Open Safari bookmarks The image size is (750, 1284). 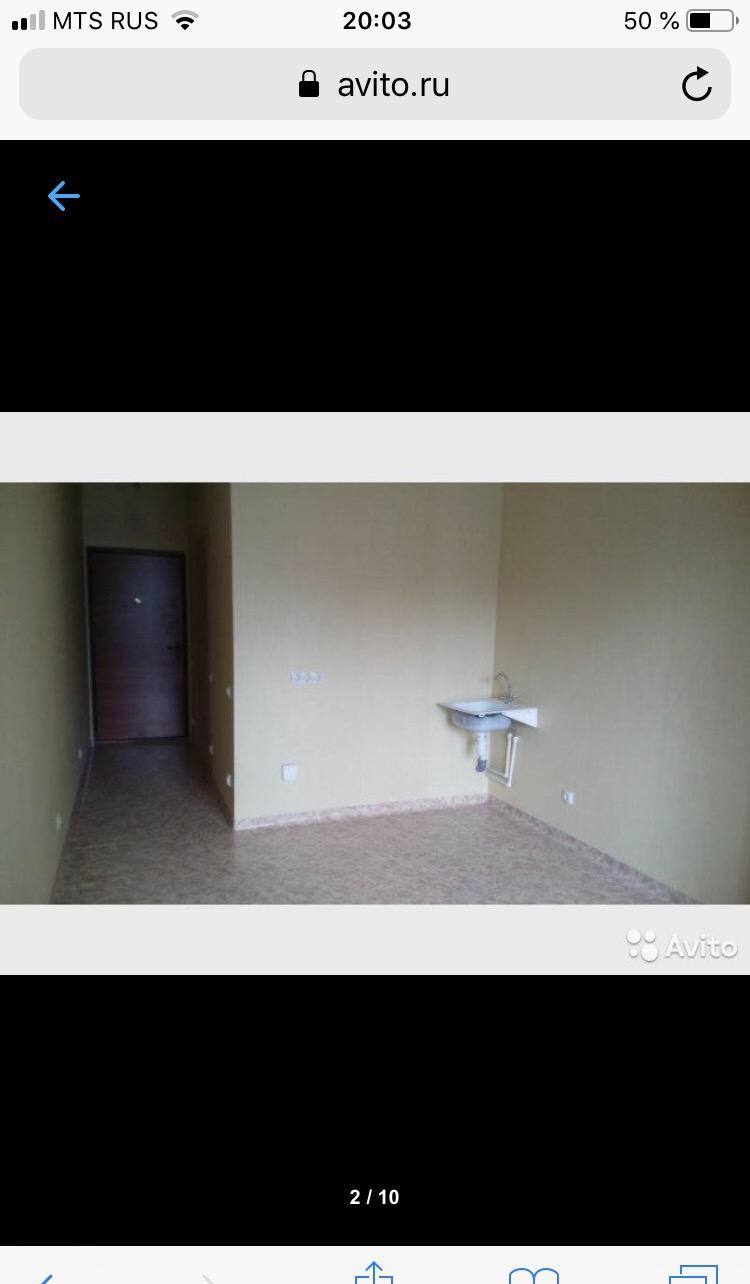click(x=534, y=1275)
